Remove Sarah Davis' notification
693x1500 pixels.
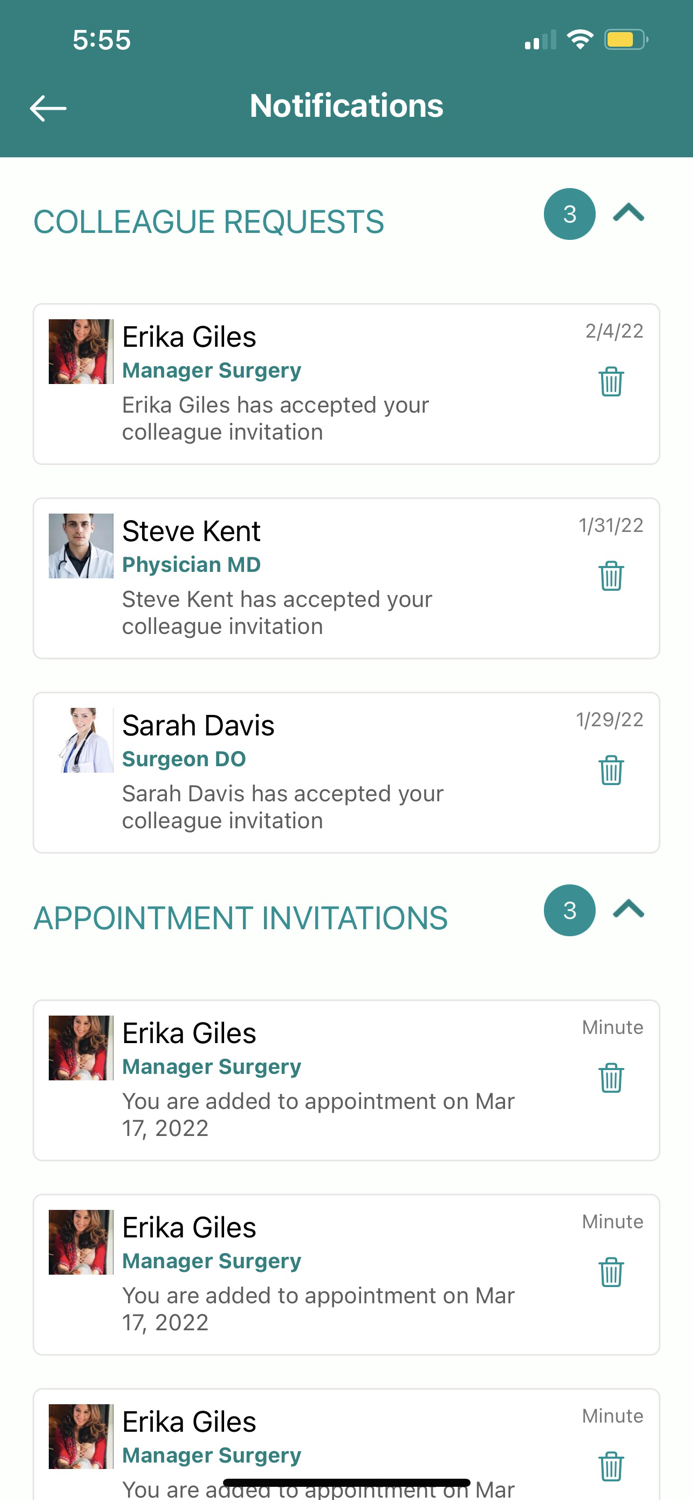point(611,770)
